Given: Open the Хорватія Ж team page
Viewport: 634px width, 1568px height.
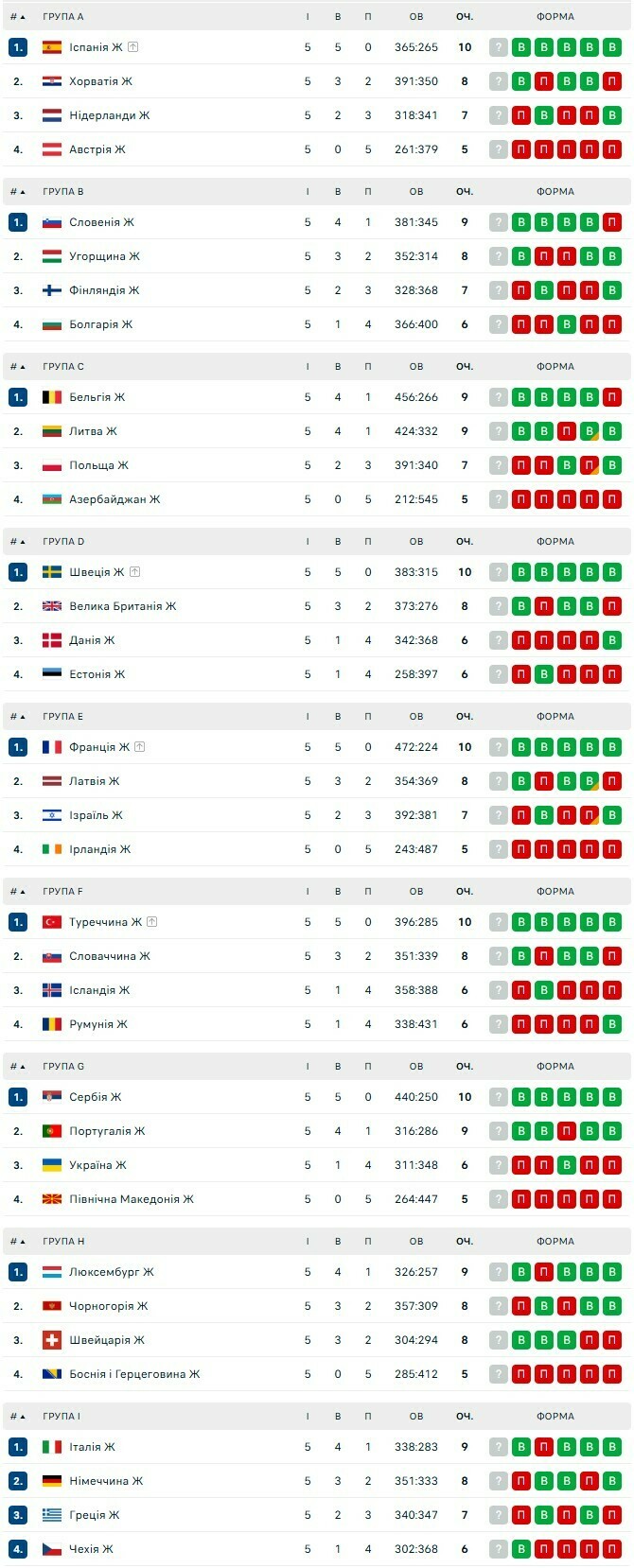Looking at the screenshot, I should coord(100,81).
